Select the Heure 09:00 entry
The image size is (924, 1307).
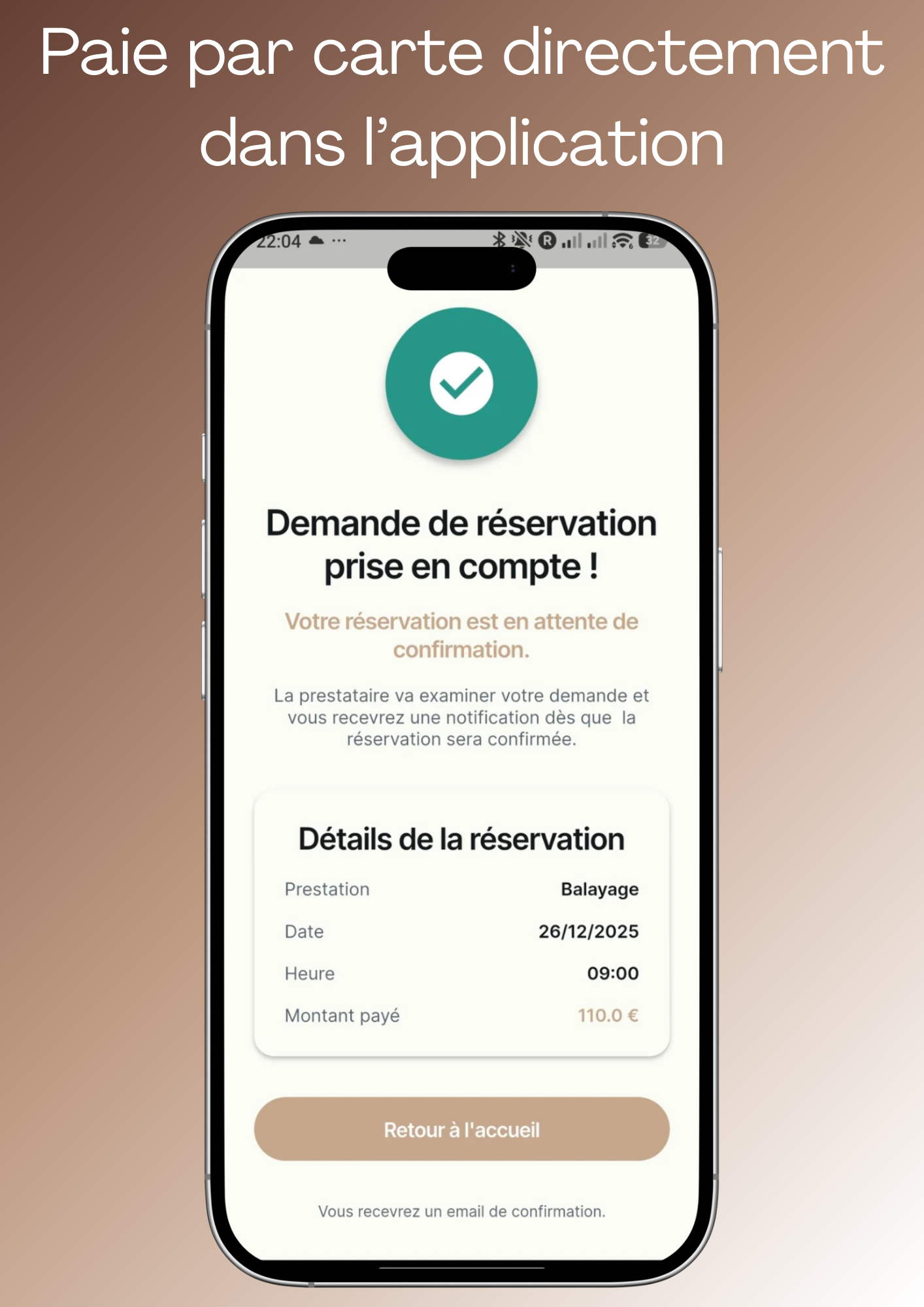click(x=461, y=973)
